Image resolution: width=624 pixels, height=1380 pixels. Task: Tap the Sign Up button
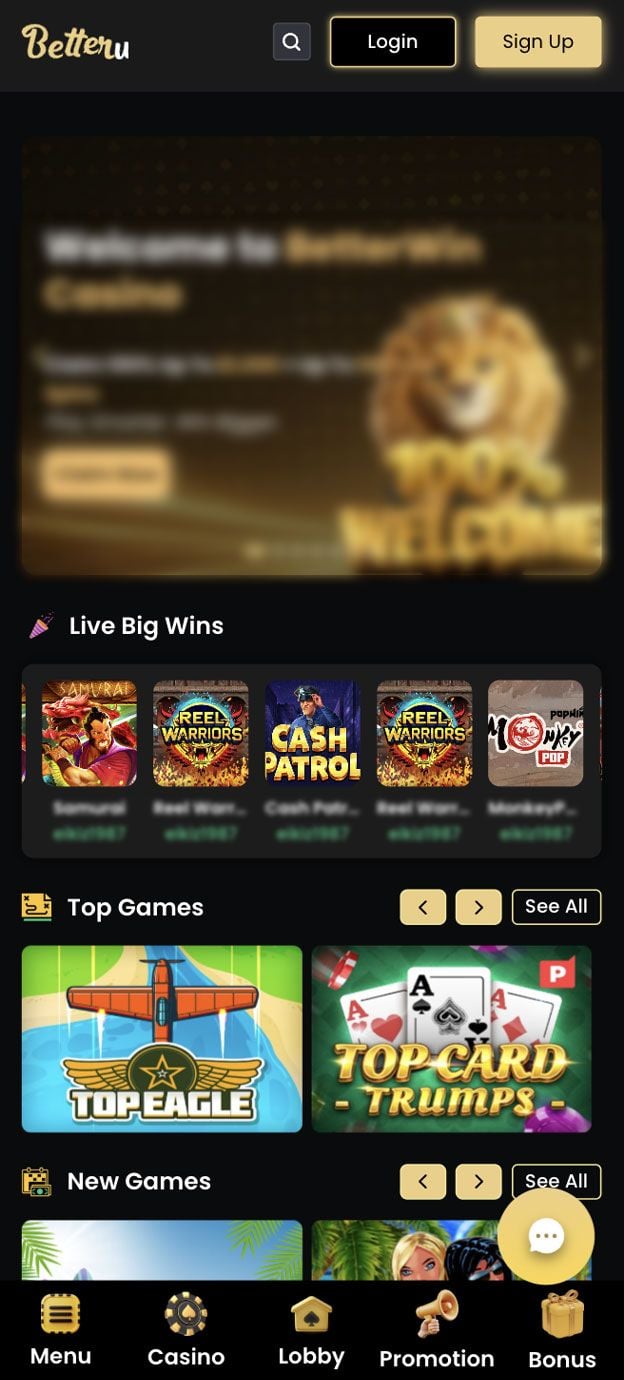coord(538,42)
